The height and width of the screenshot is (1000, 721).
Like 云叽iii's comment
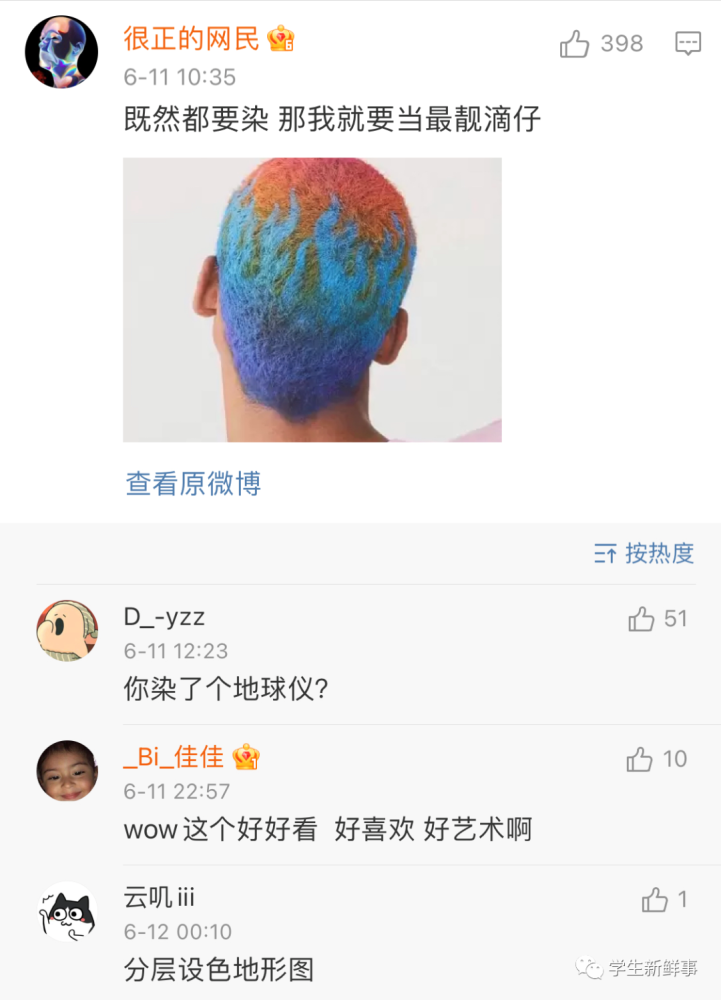(x=654, y=900)
